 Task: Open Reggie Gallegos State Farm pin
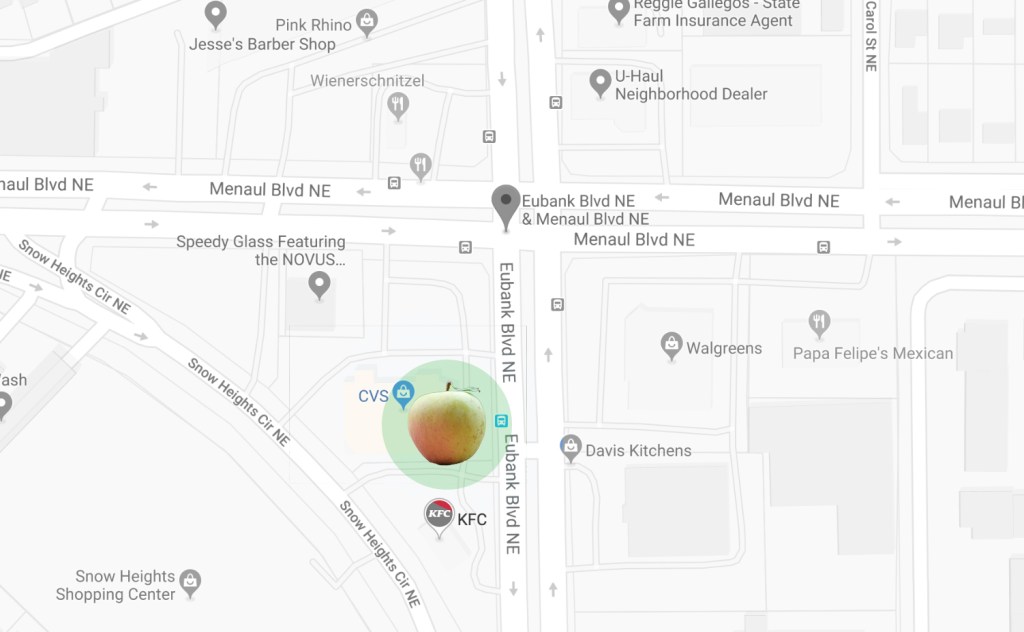[x=619, y=10]
